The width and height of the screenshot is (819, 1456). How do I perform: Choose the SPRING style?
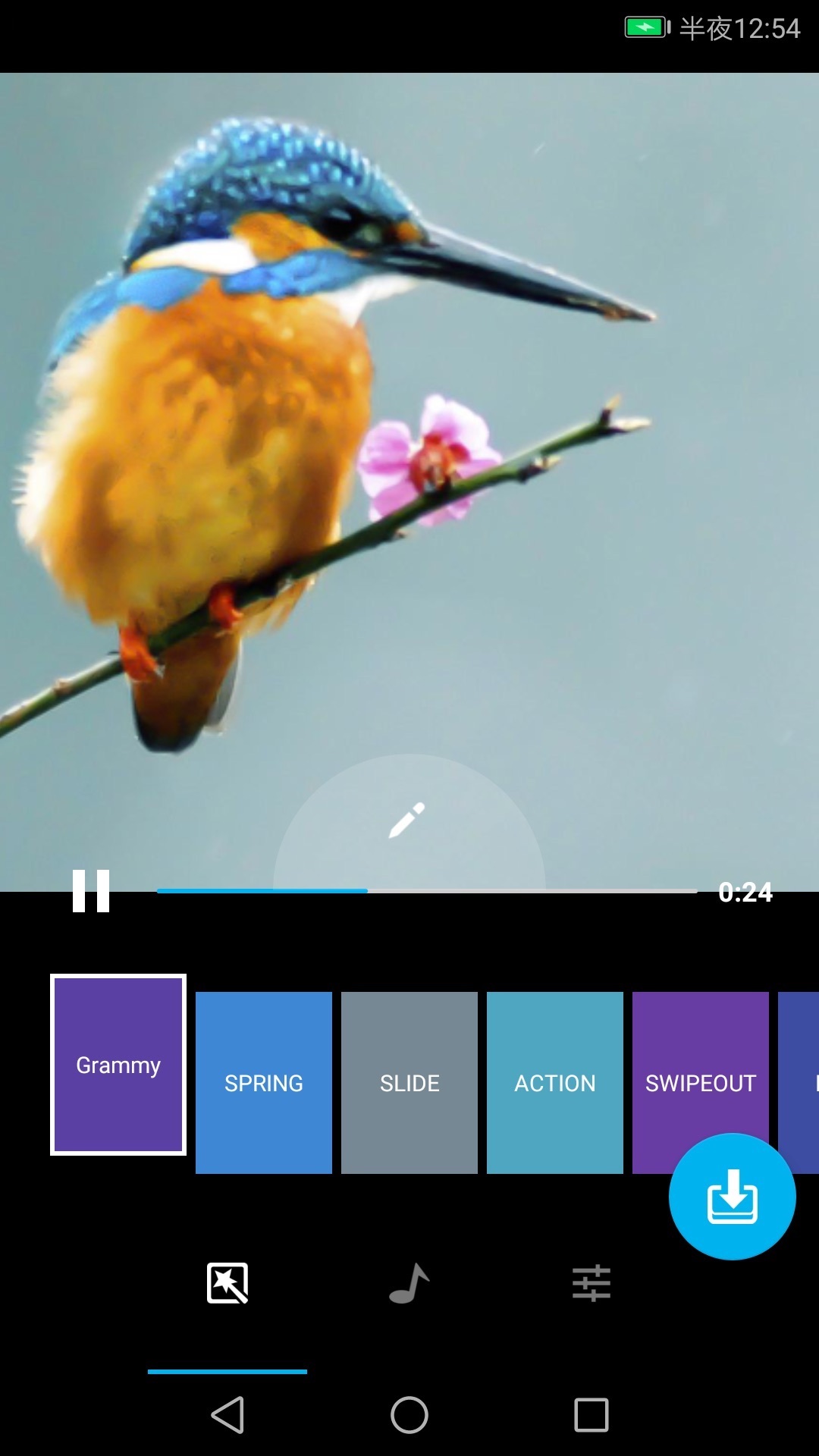coord(264,1083)
